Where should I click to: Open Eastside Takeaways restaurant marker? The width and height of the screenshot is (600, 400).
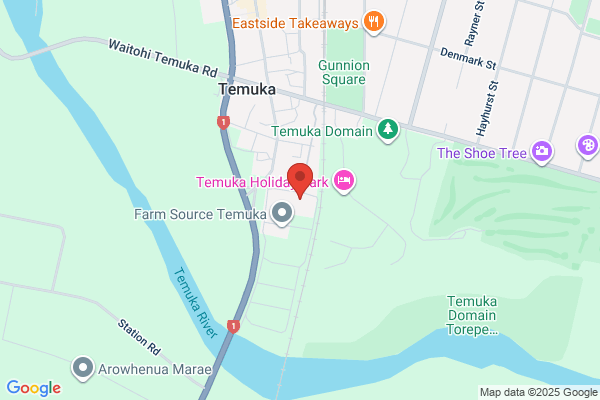374,21
